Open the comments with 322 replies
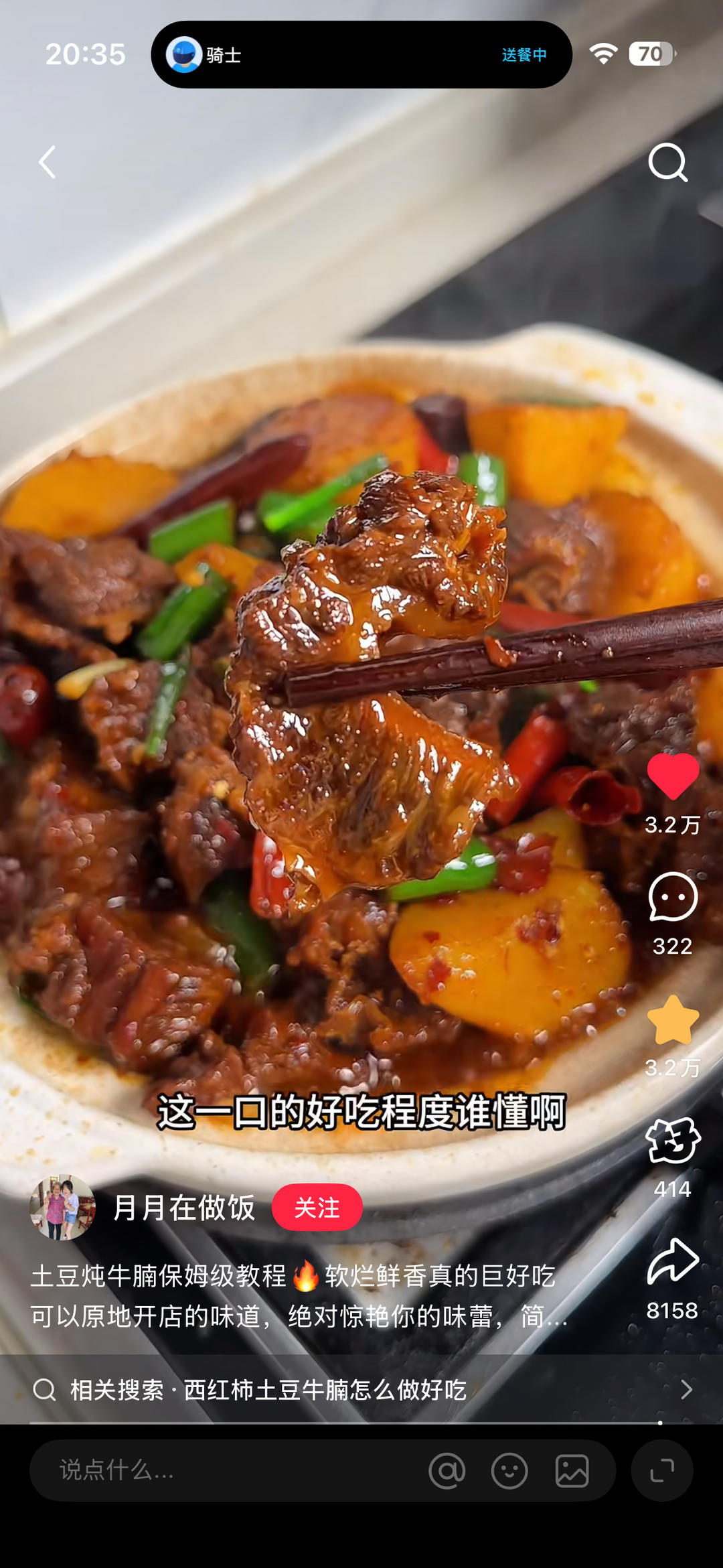This screenshot has width=723, height=1568. coord(672,898)
